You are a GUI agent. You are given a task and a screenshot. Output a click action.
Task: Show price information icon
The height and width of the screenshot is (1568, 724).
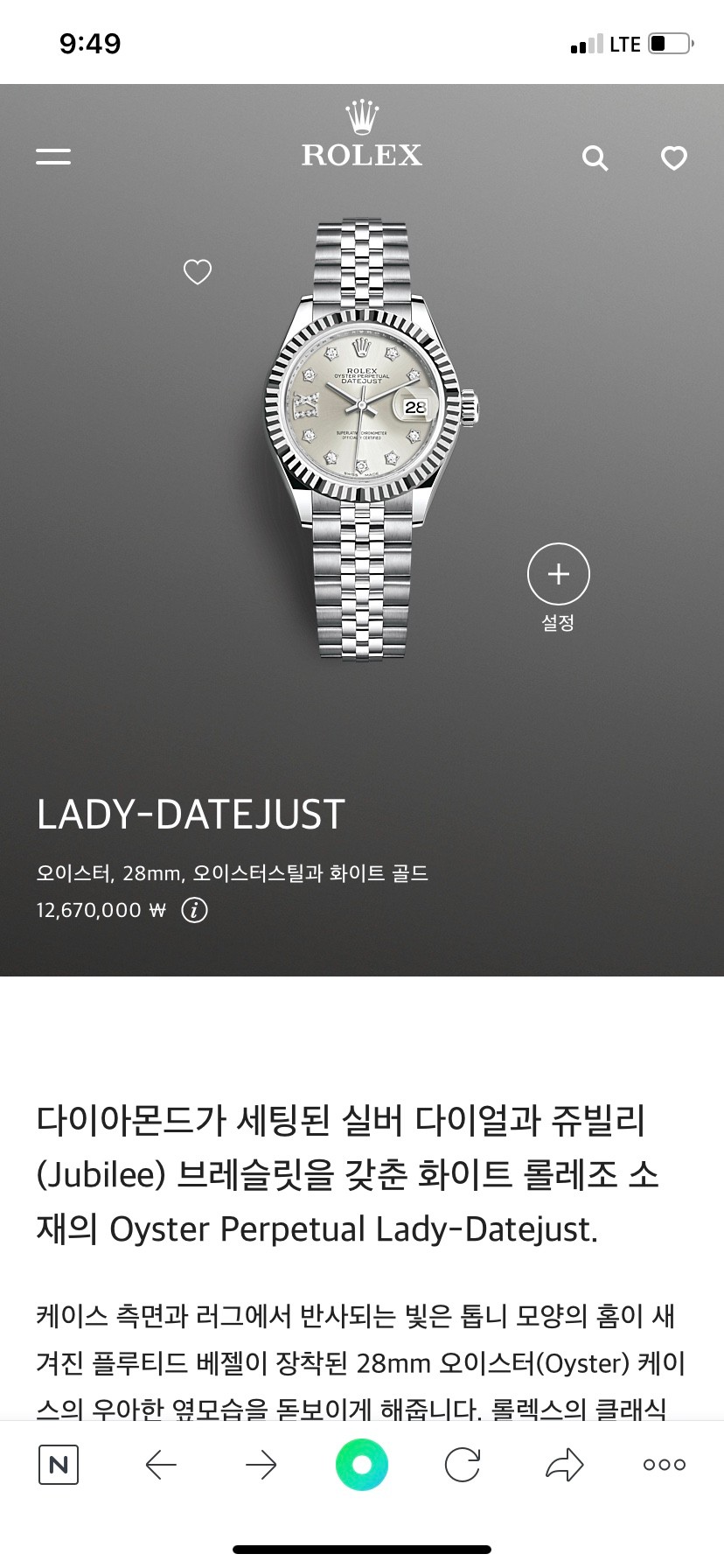(x=194, y=910)
